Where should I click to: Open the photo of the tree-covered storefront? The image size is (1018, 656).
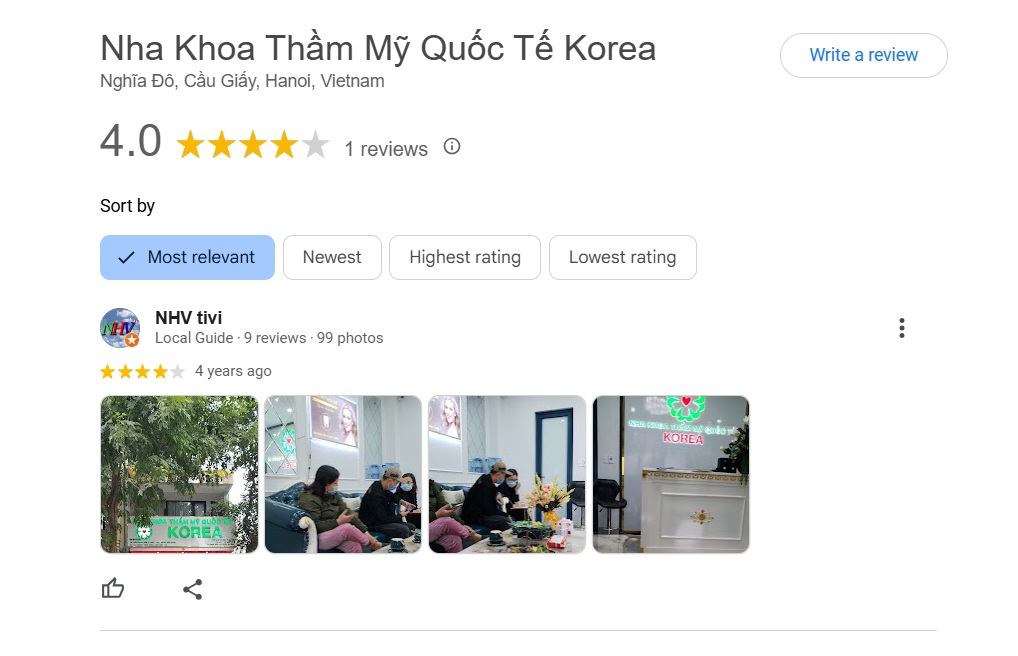point(179,474)
